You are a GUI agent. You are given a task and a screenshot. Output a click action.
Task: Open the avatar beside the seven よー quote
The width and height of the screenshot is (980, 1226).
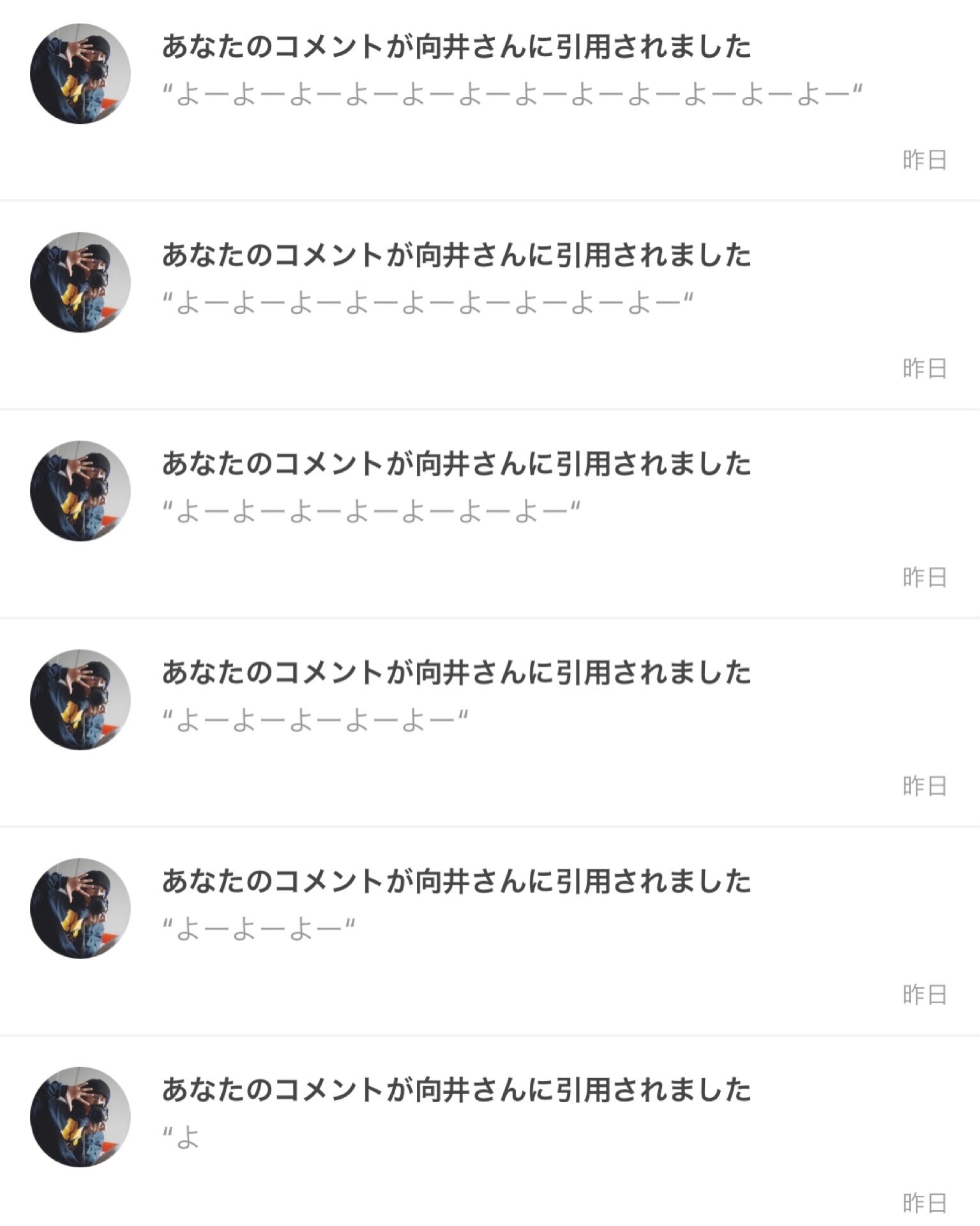(80, 492)
